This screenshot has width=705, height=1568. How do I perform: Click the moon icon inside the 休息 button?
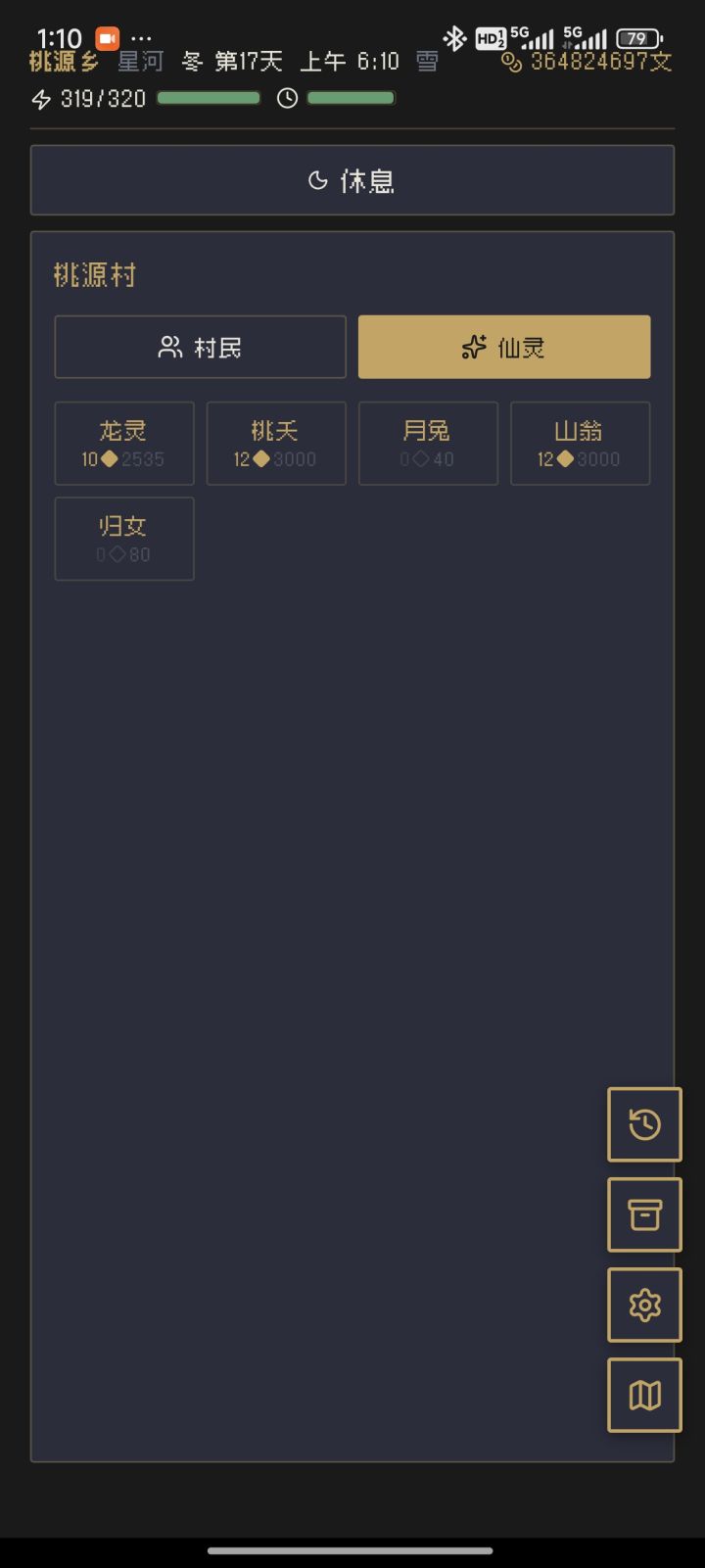(x=315, y=180)
